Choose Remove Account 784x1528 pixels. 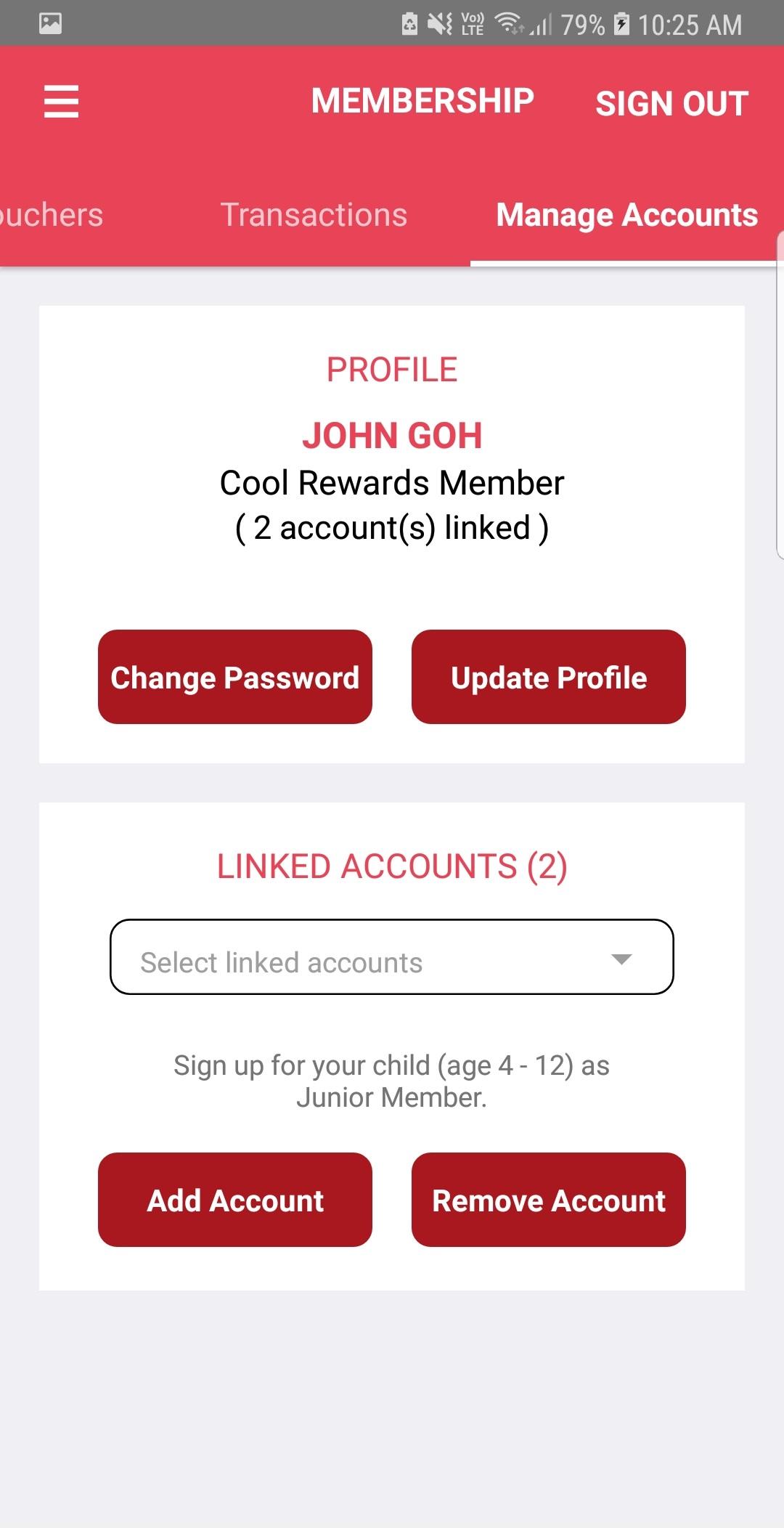549,1200
